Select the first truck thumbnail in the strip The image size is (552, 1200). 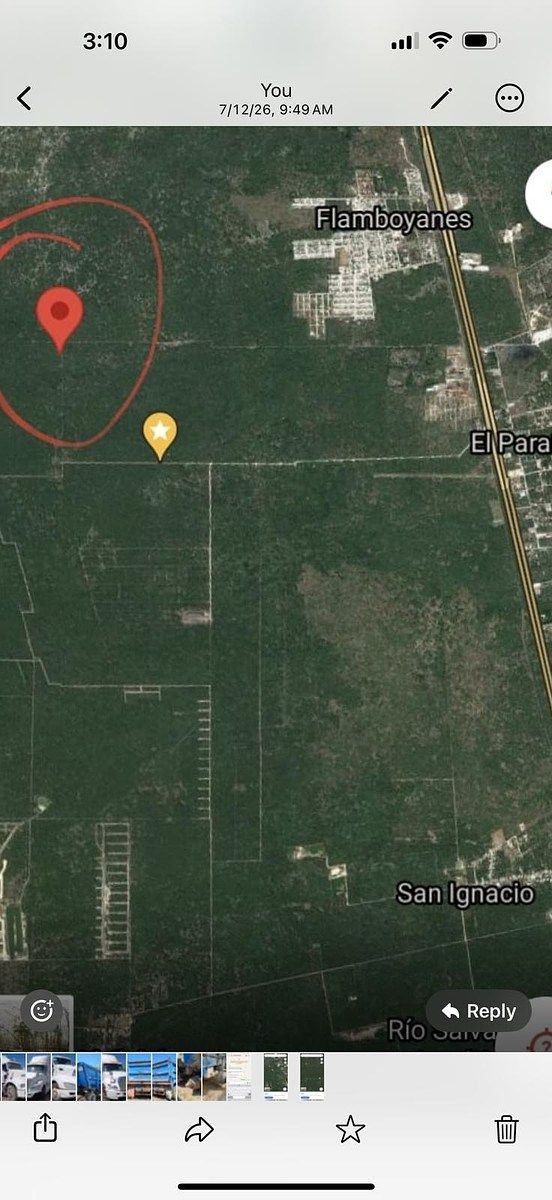click(12, 1077)
